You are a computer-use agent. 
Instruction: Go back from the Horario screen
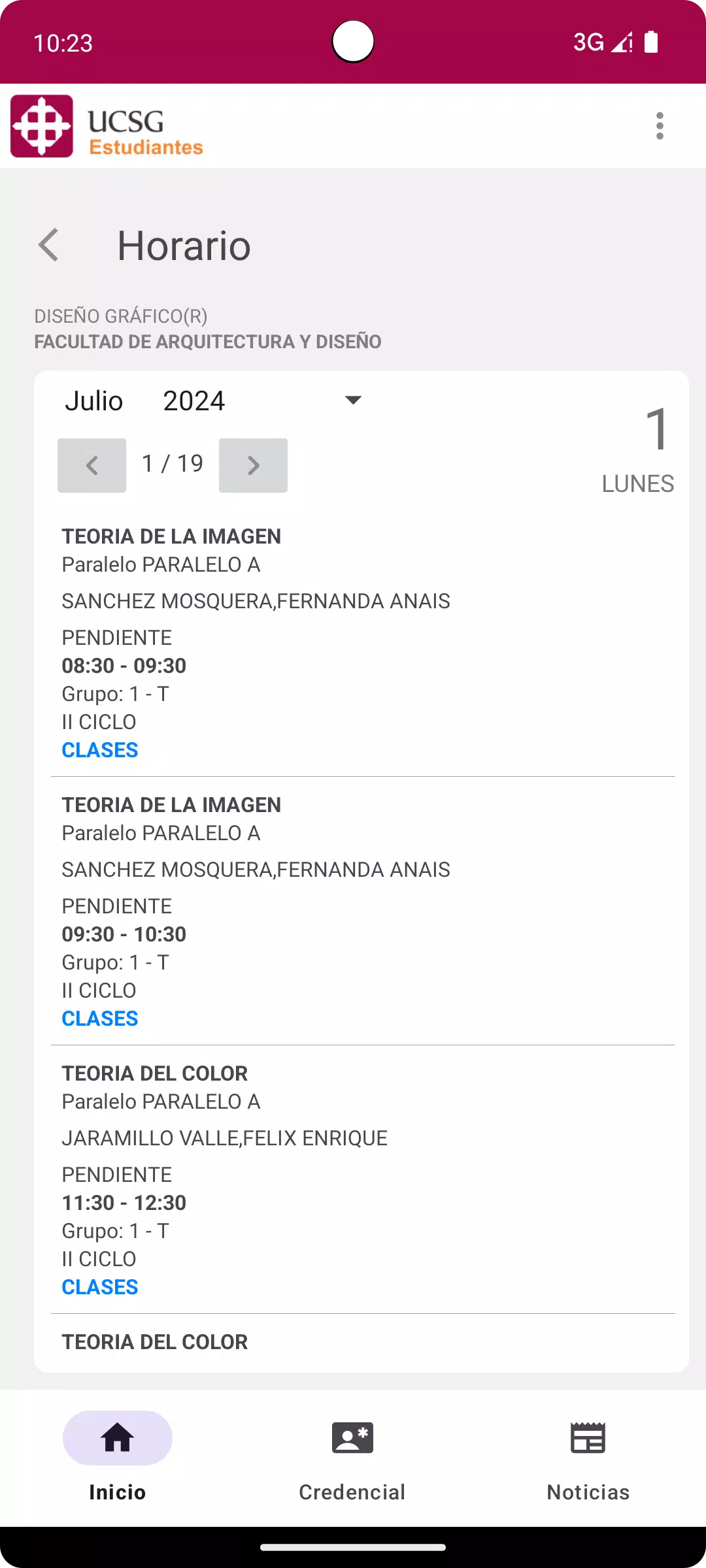[49, 246]
